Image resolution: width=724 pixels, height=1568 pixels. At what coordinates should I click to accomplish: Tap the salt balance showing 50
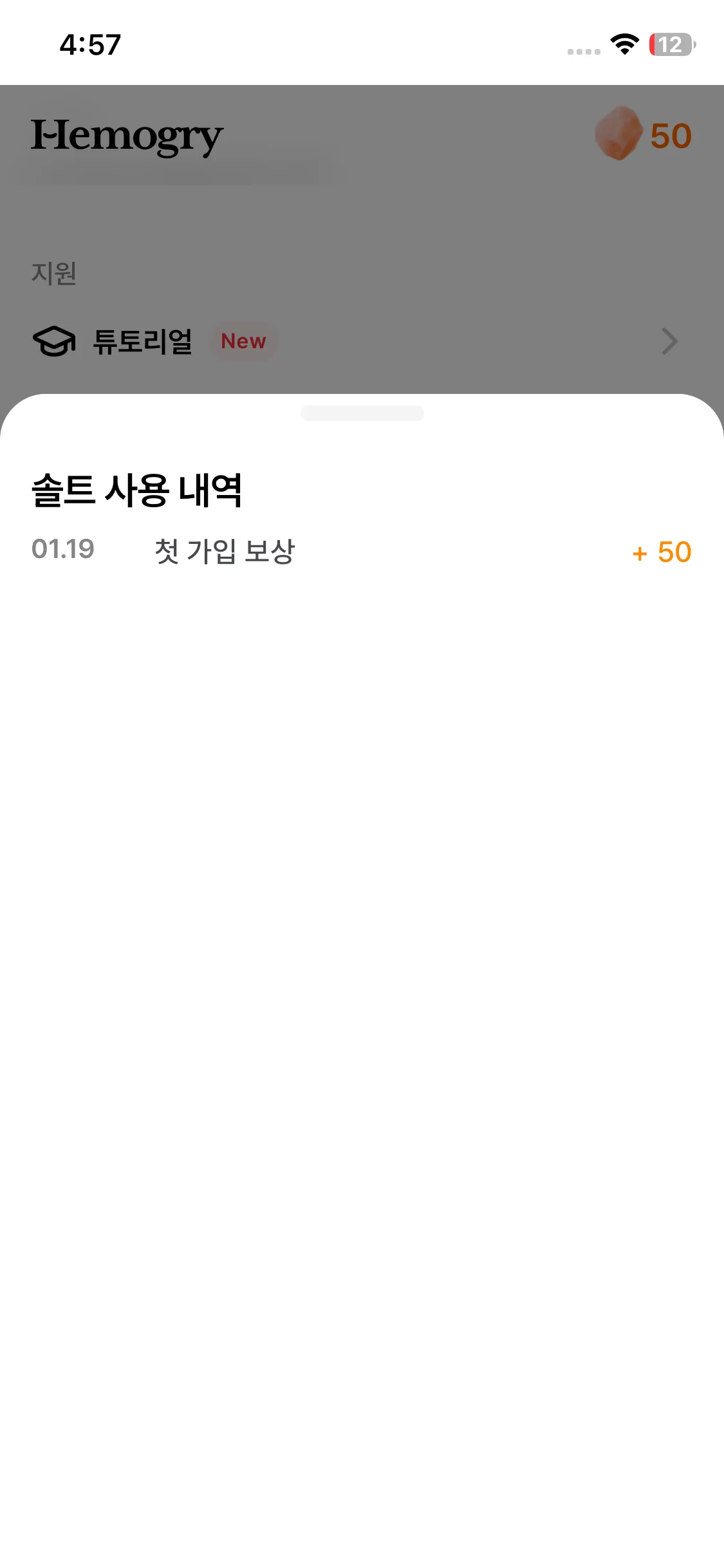pyautogui.click(x=670, y=136)
